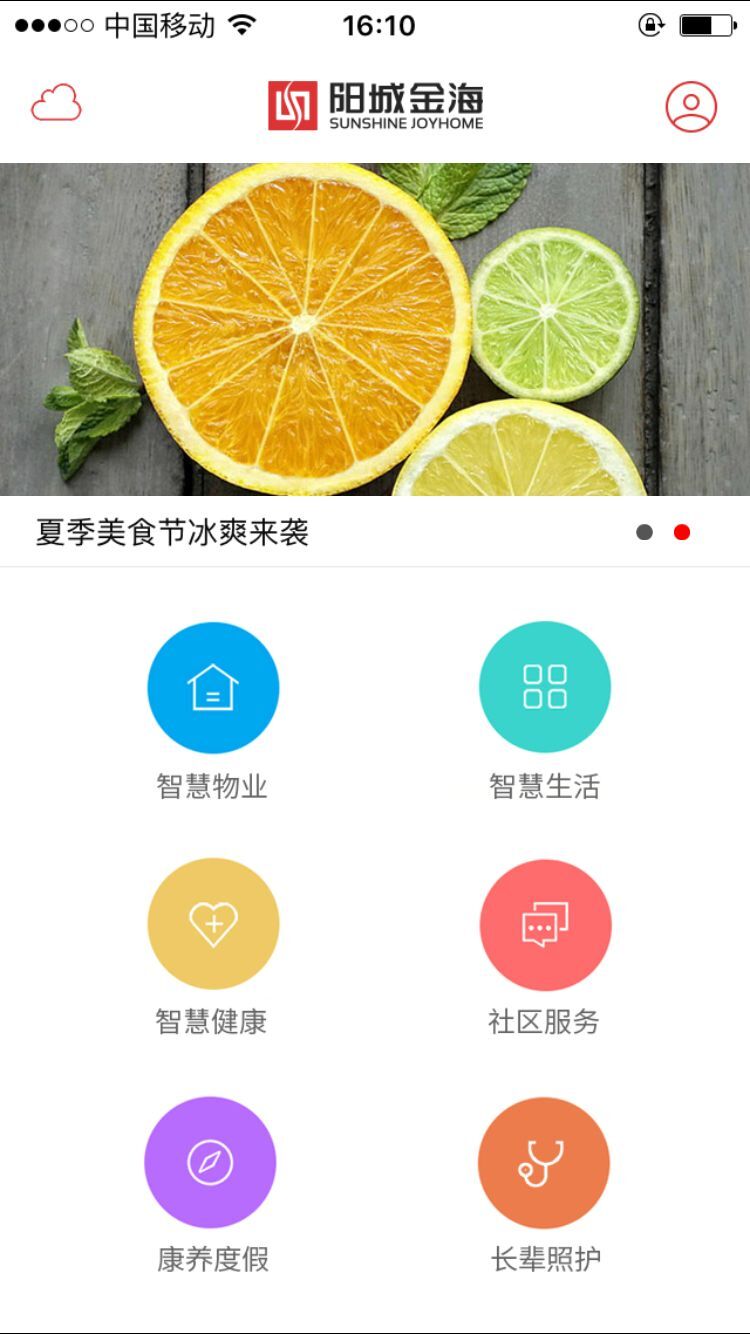Select 长辈照护 elderly care
Image resolution: width=750 pixels, height=1334 pixels.
544,1162
